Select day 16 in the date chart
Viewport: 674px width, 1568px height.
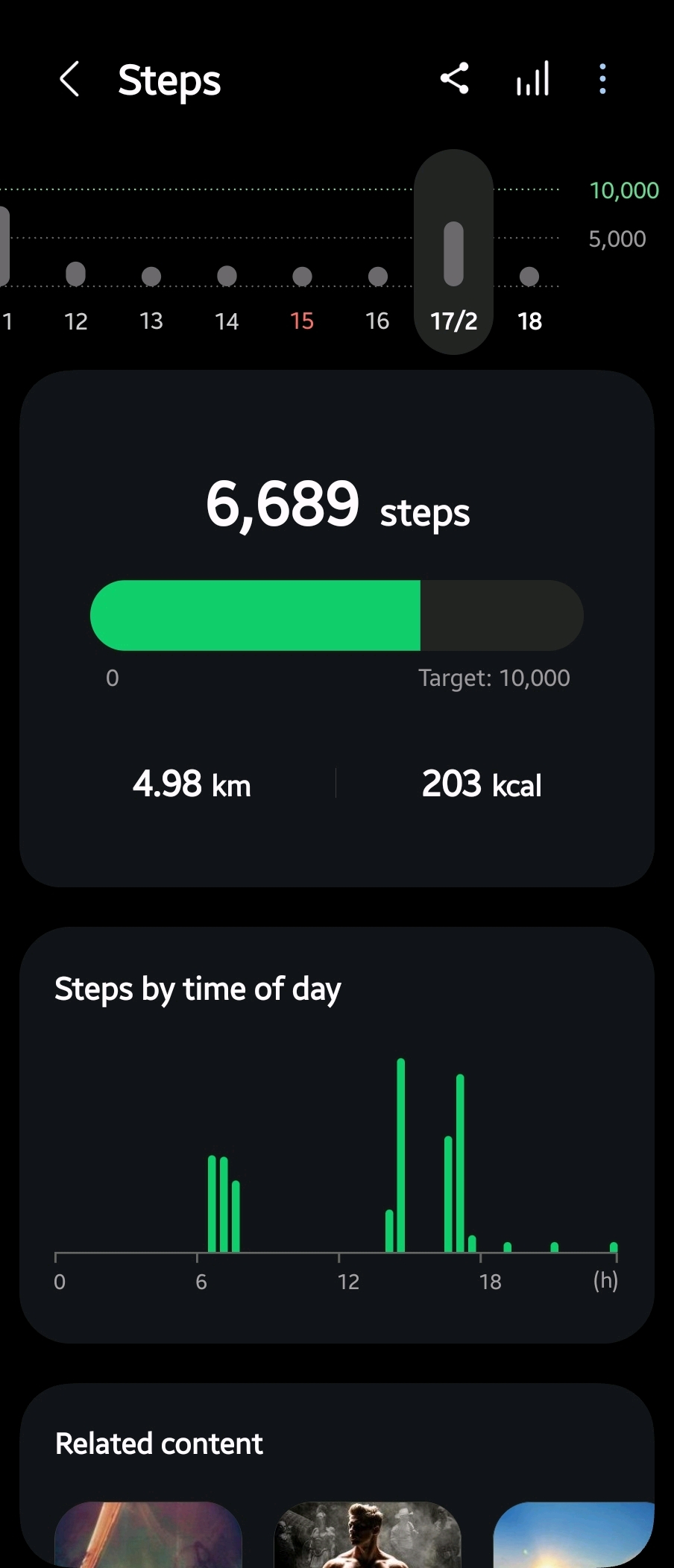pyautogui.click(x=377, y=298)
